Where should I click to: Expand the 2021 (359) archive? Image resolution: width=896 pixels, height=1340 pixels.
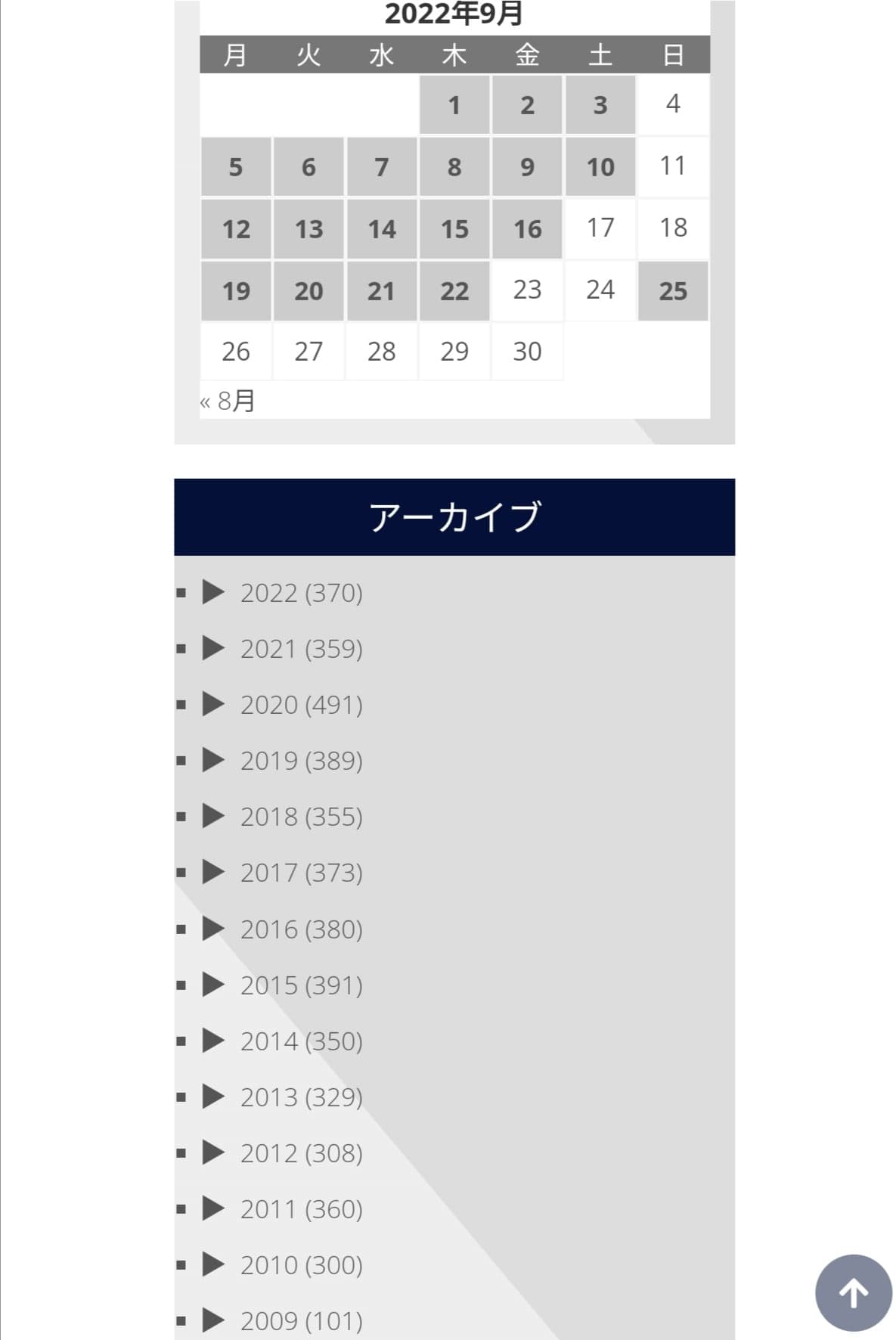(214, 648)
